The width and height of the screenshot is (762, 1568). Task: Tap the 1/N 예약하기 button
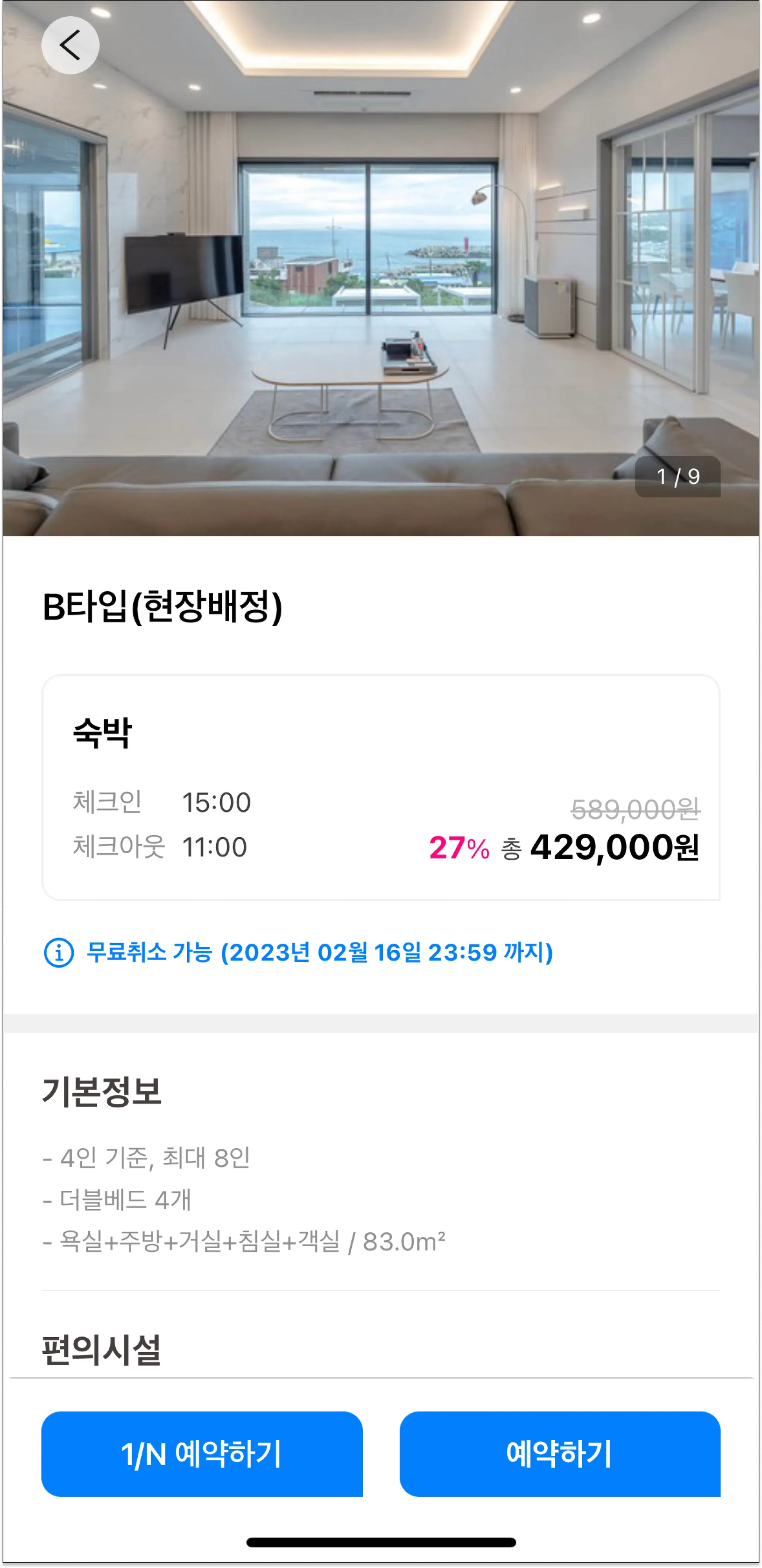click(201, 1453)
